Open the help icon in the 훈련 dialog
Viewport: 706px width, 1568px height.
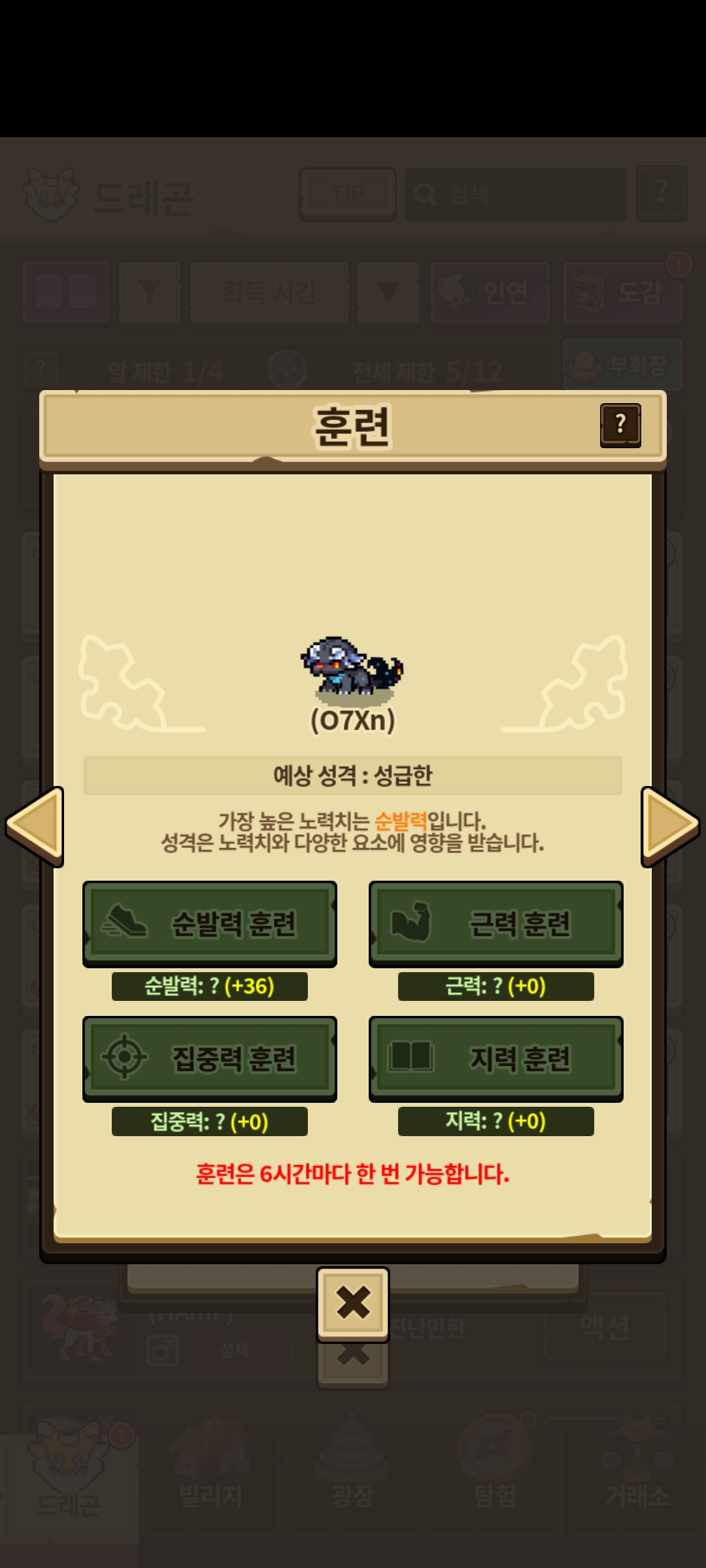tap(620, 425)
